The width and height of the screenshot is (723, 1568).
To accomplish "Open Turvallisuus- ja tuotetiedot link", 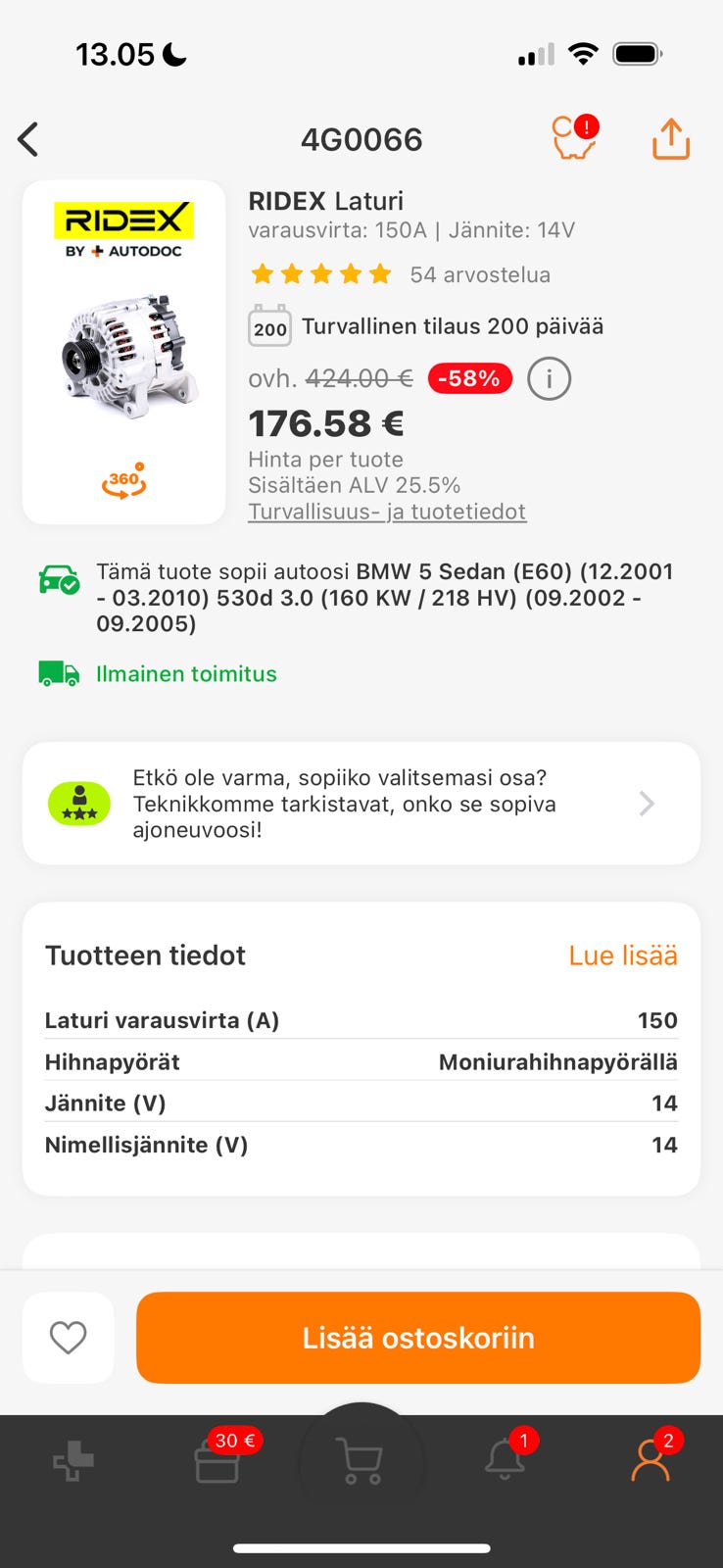I will tap(387, 512).
